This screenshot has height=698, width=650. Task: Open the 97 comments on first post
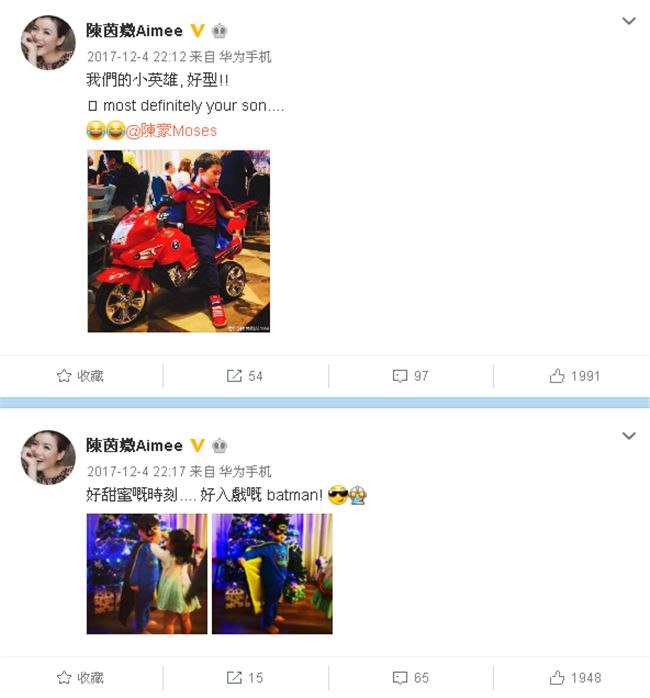410,376
